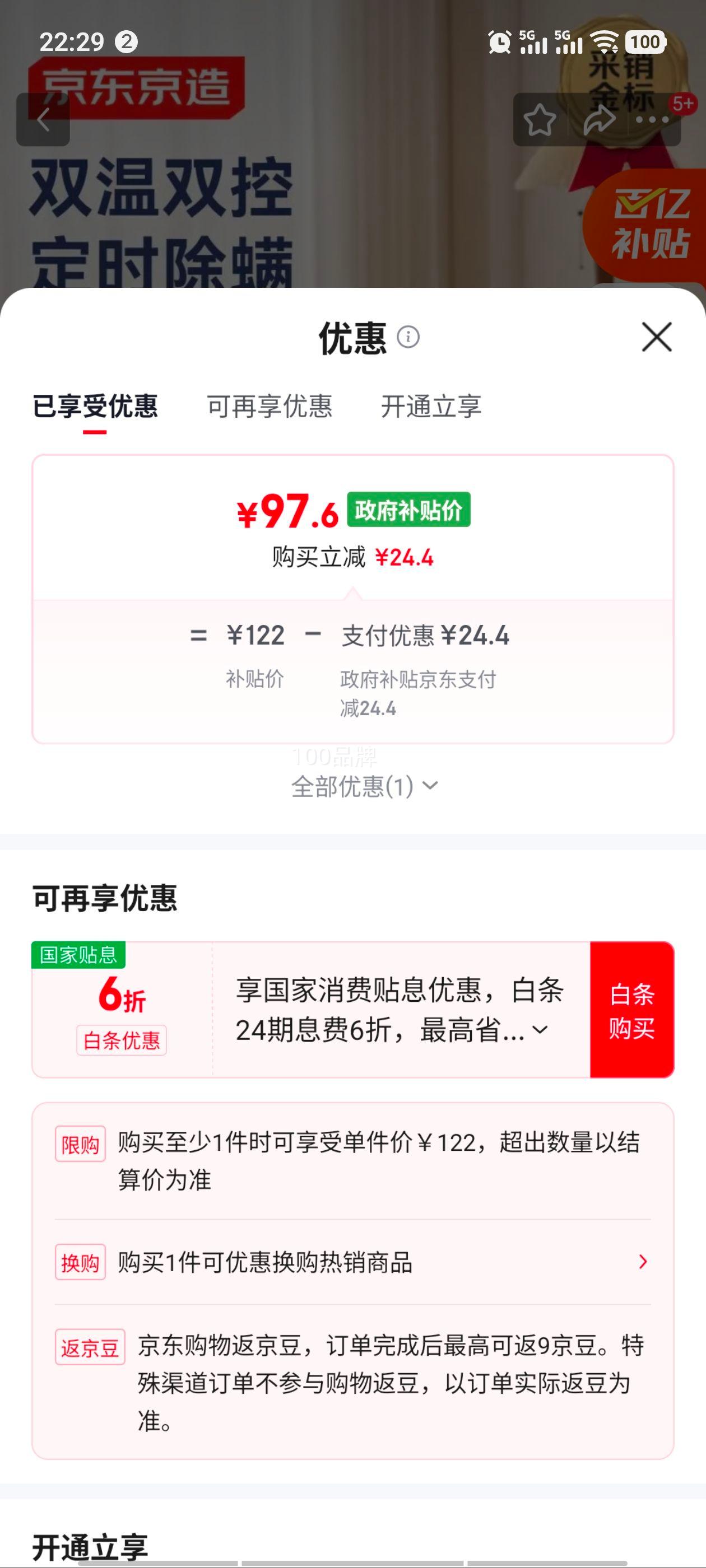Expand the 白条24期息费 description

[x=539, y=1030]
